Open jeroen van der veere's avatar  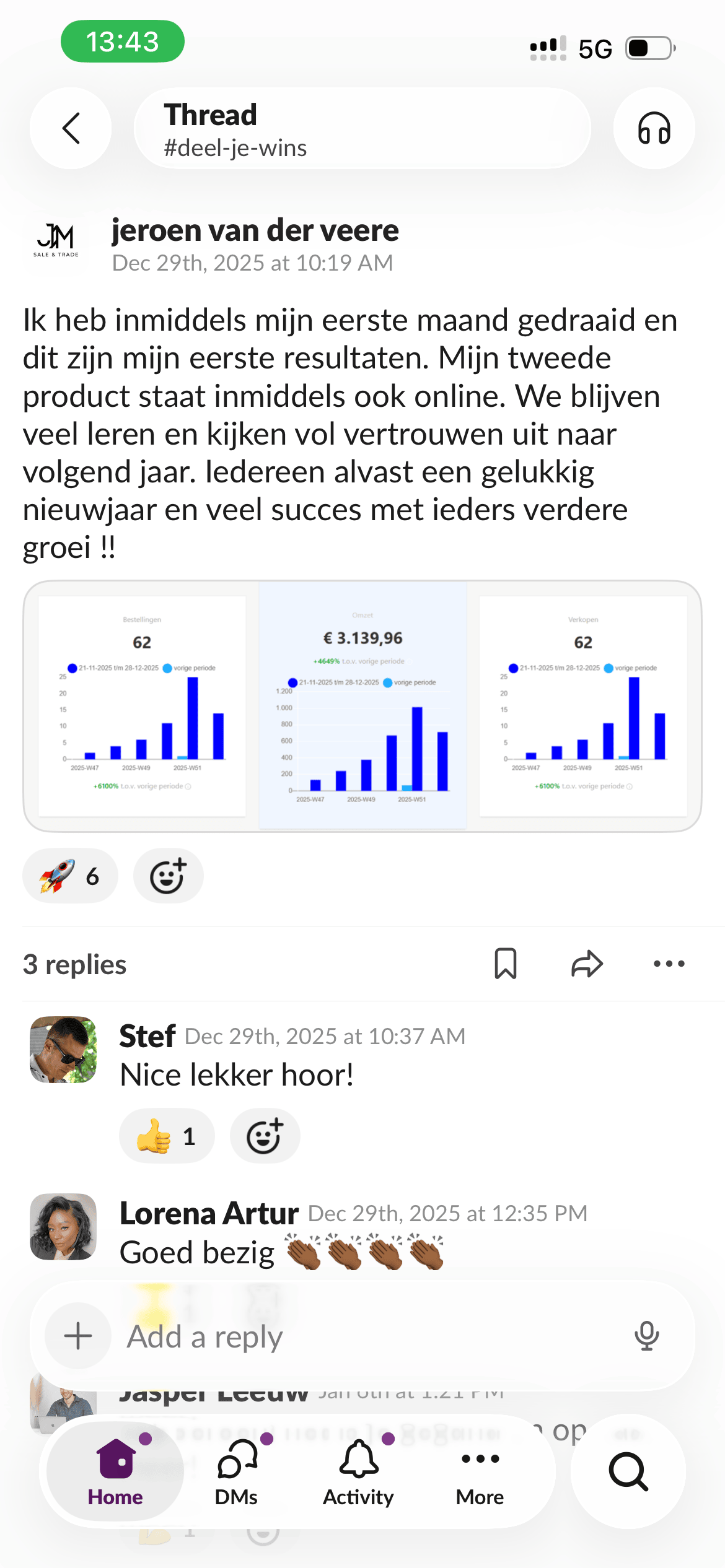point(56,242)
